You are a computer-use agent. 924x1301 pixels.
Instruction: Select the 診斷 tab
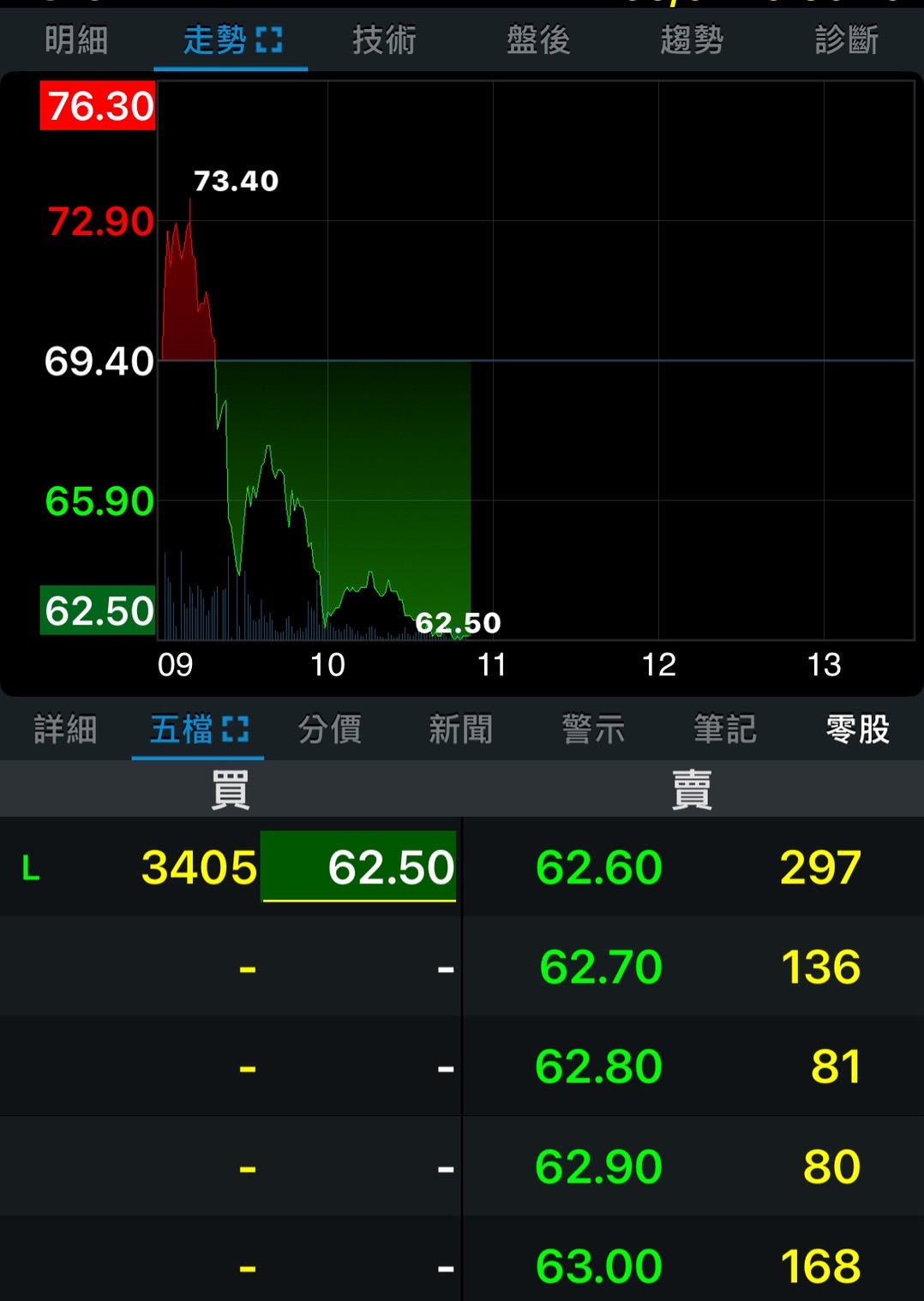click(x=846, y=40)
